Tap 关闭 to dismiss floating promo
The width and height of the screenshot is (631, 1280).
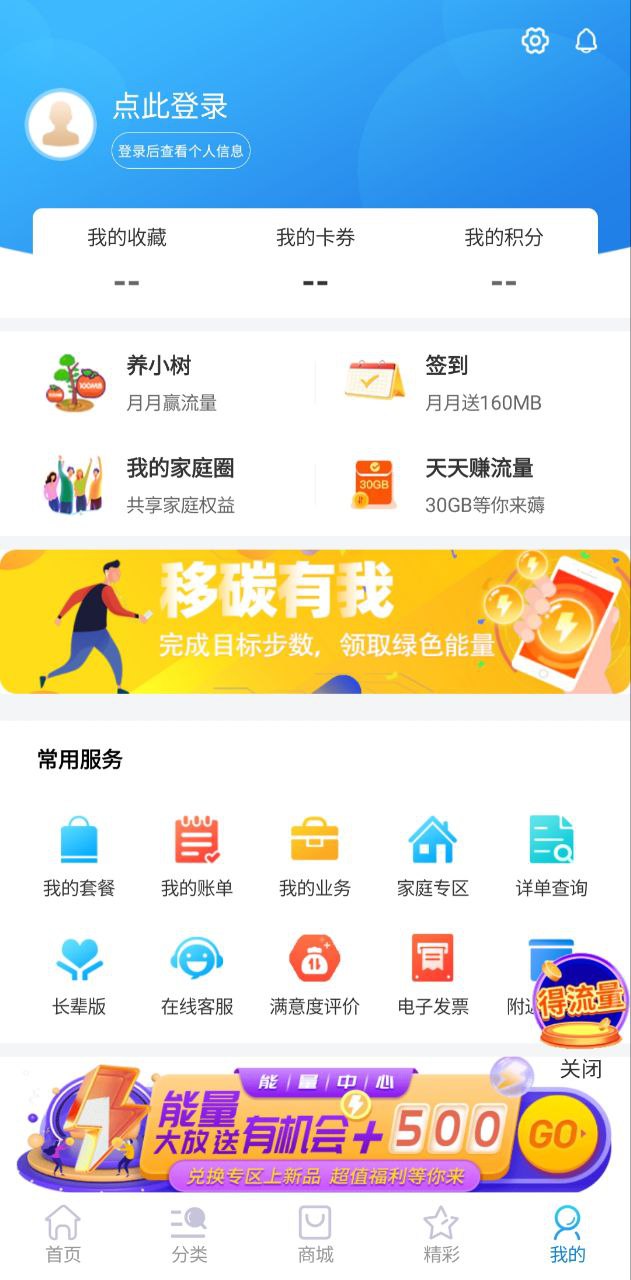pyautogui.click(x=581, y=1069)
